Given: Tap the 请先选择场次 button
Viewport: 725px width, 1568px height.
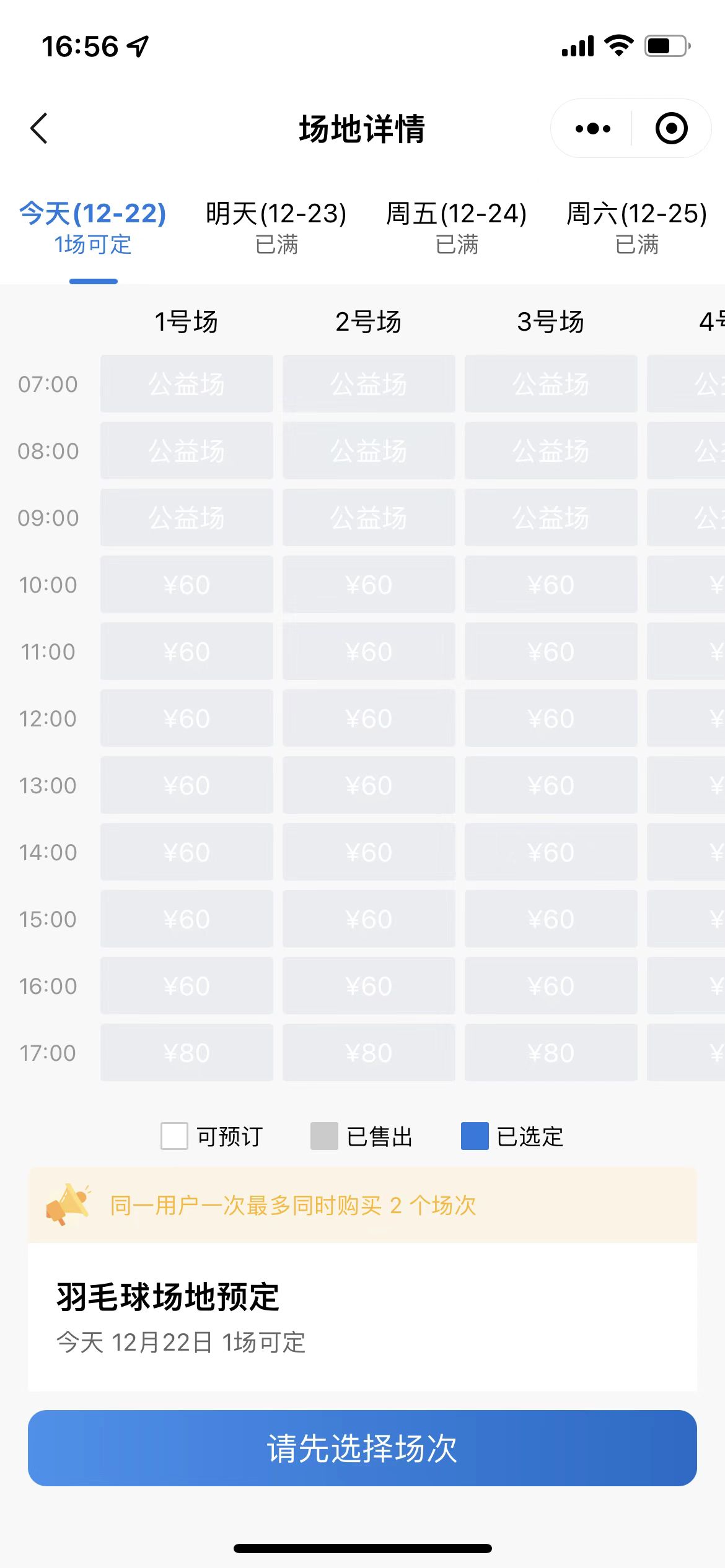Looking at the screenshot, I should [362, 1448].
